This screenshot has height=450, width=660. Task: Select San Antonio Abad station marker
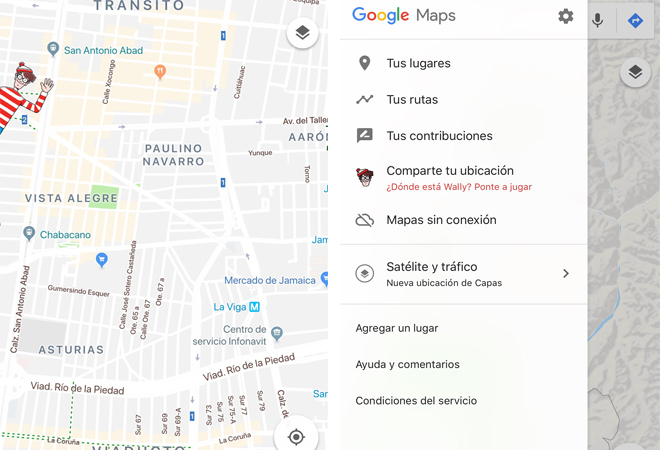point(54,50)
